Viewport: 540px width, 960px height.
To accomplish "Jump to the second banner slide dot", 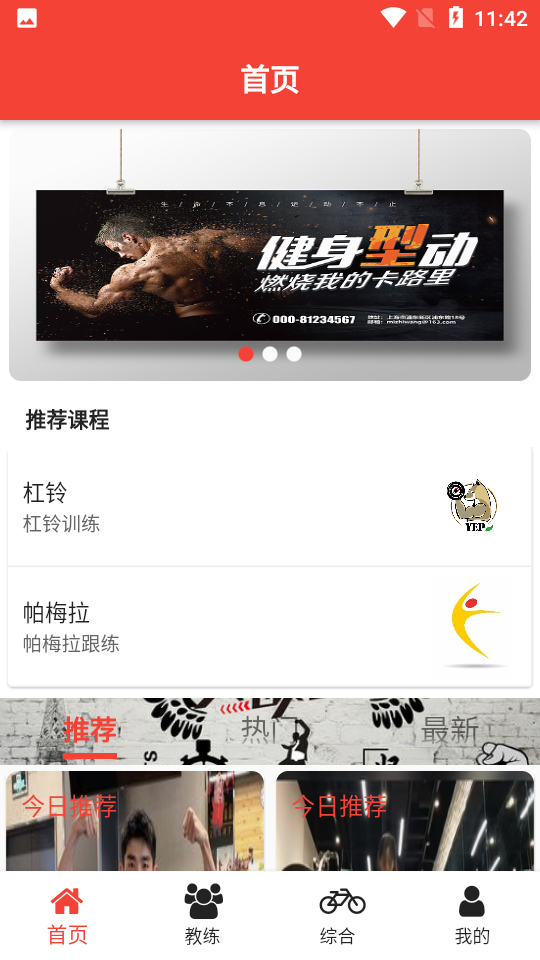I will click(x=269, y=354).
